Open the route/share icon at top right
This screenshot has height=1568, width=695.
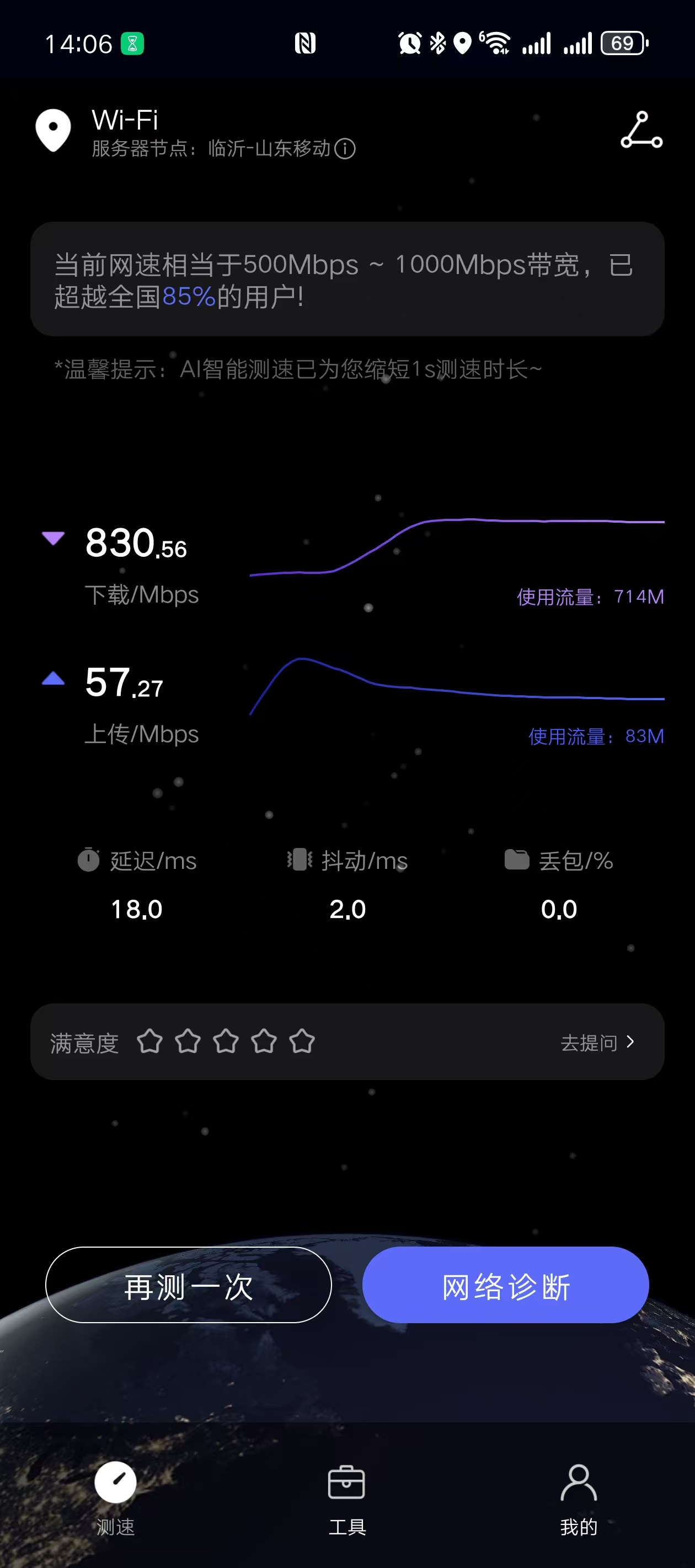641,130
